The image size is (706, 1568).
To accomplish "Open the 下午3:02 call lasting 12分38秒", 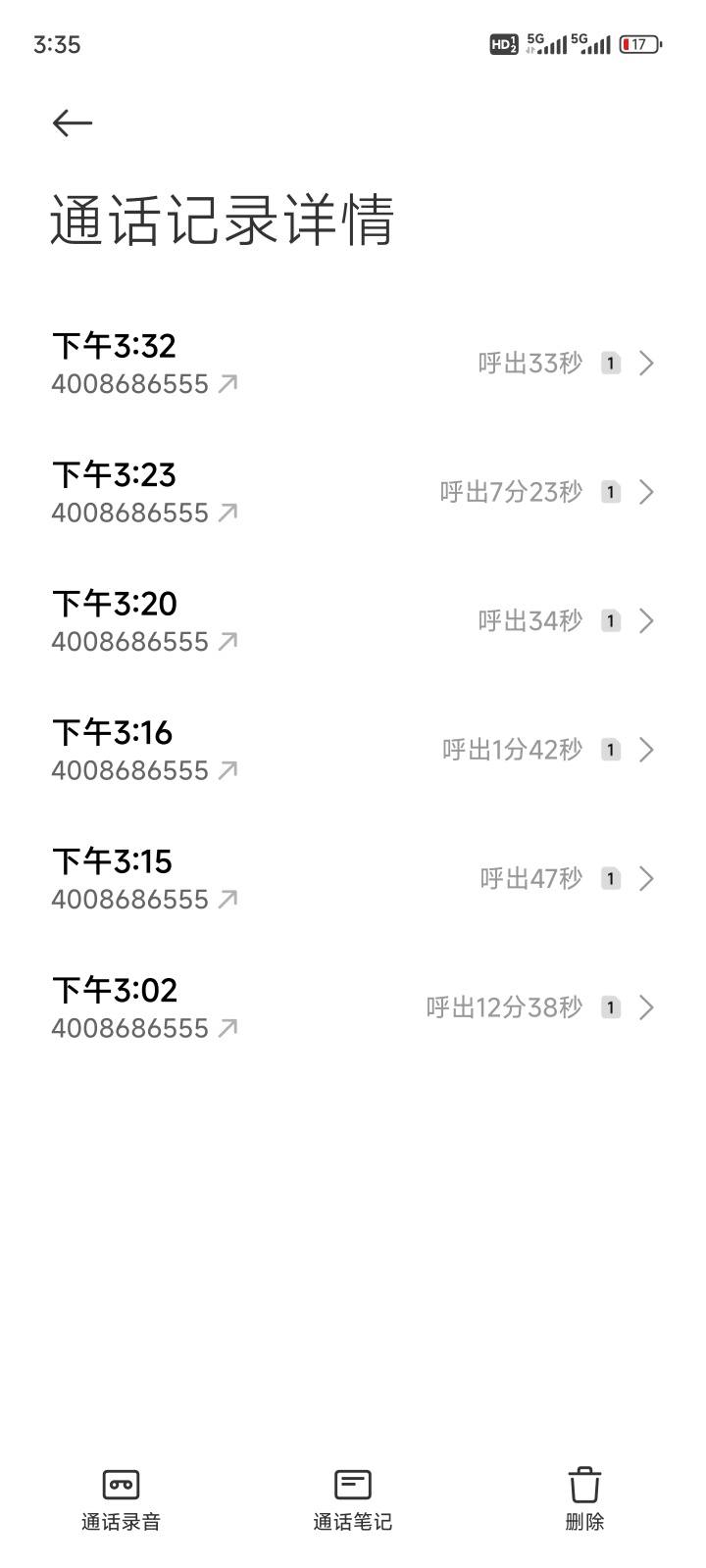I will click(x=353, y=1007).
